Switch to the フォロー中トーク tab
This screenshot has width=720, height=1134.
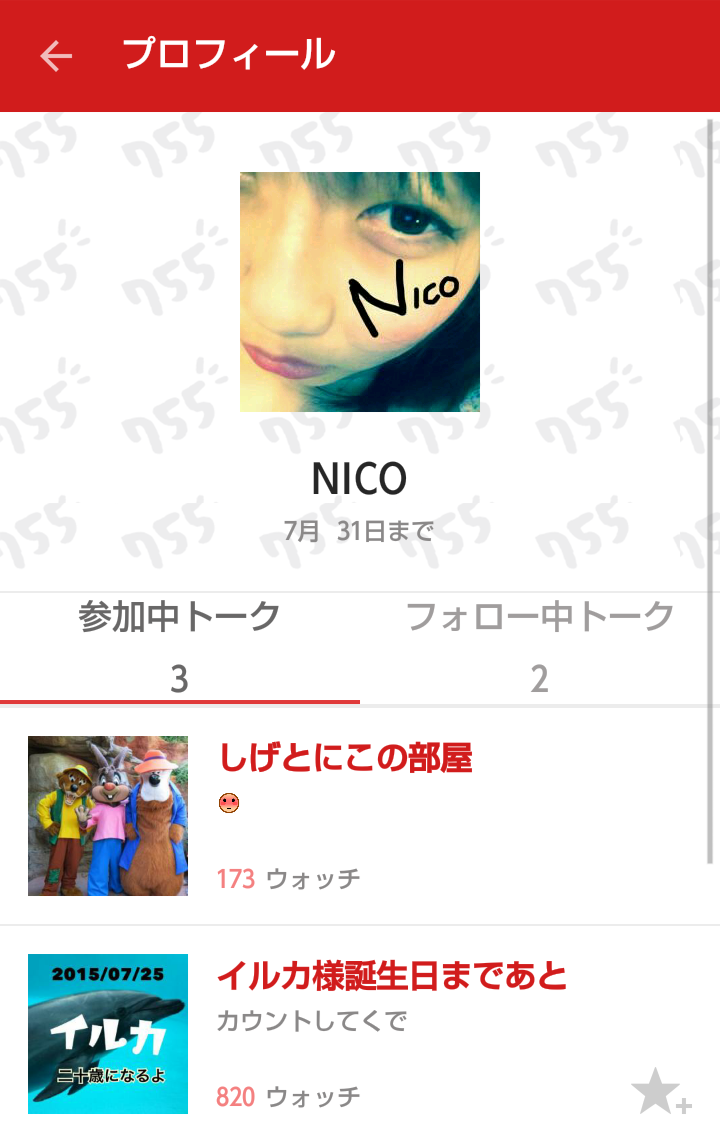540,646
